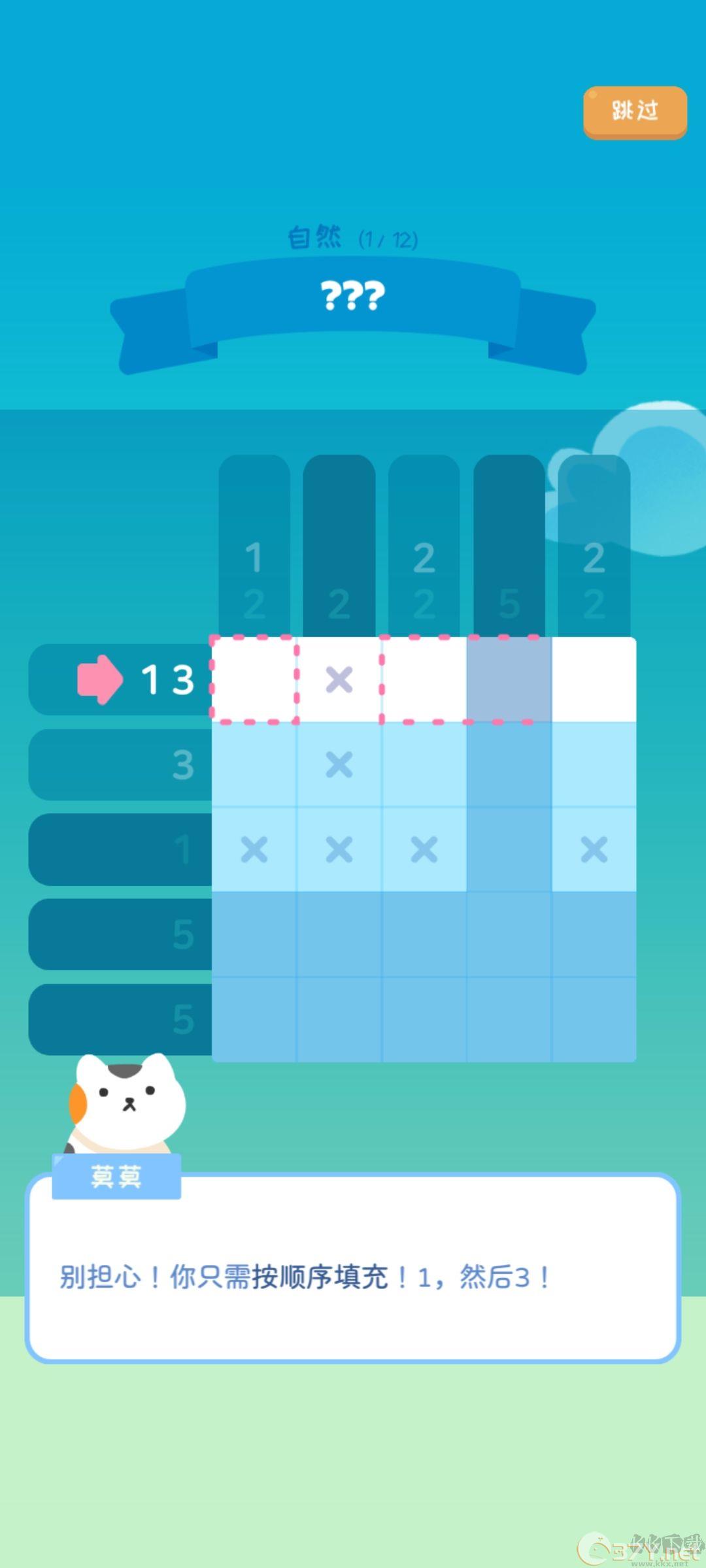This screenshot has height=1568, width=706.
Task: Fill the middle cell of dashed group in row 13
Action: pos(509,679)
